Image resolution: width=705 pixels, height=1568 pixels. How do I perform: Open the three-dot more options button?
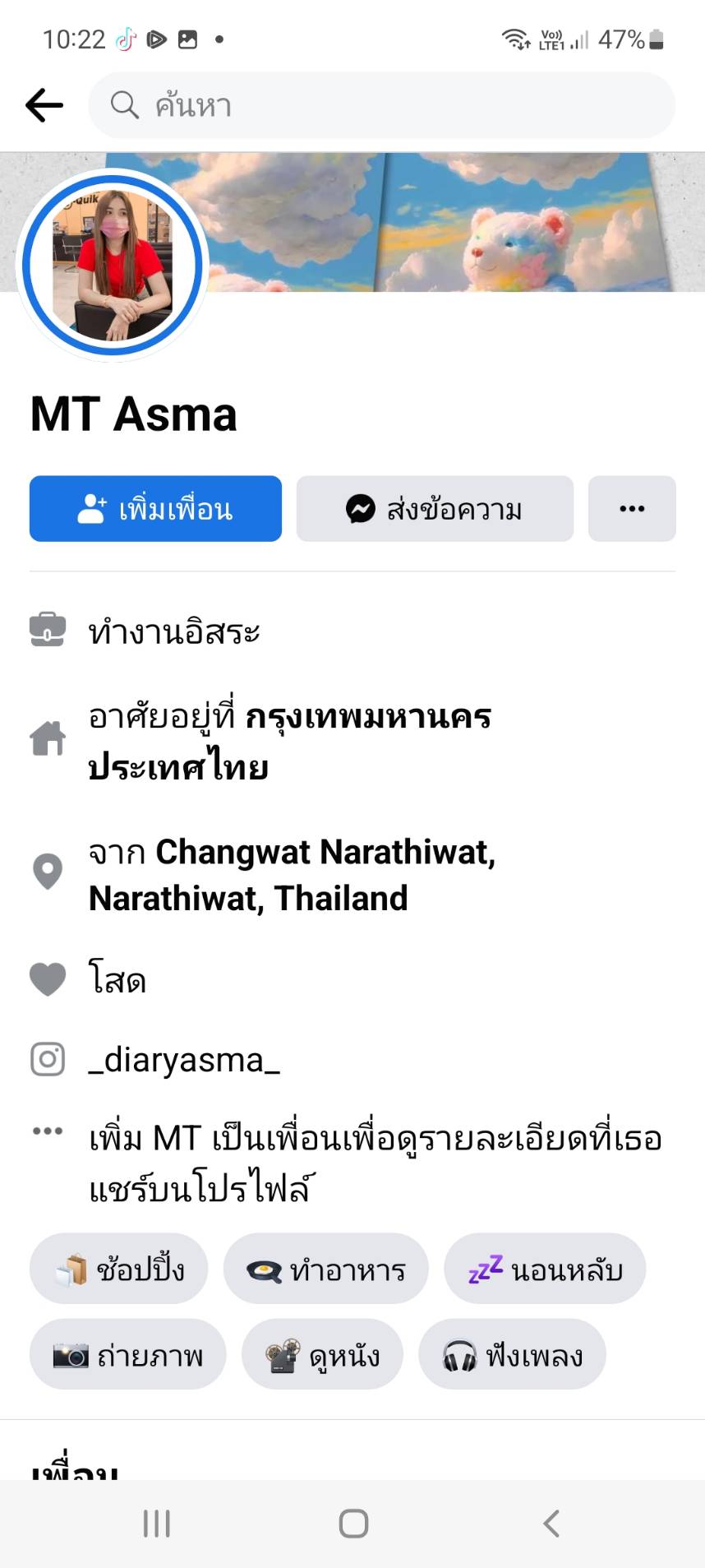click(x=632, y=509)
